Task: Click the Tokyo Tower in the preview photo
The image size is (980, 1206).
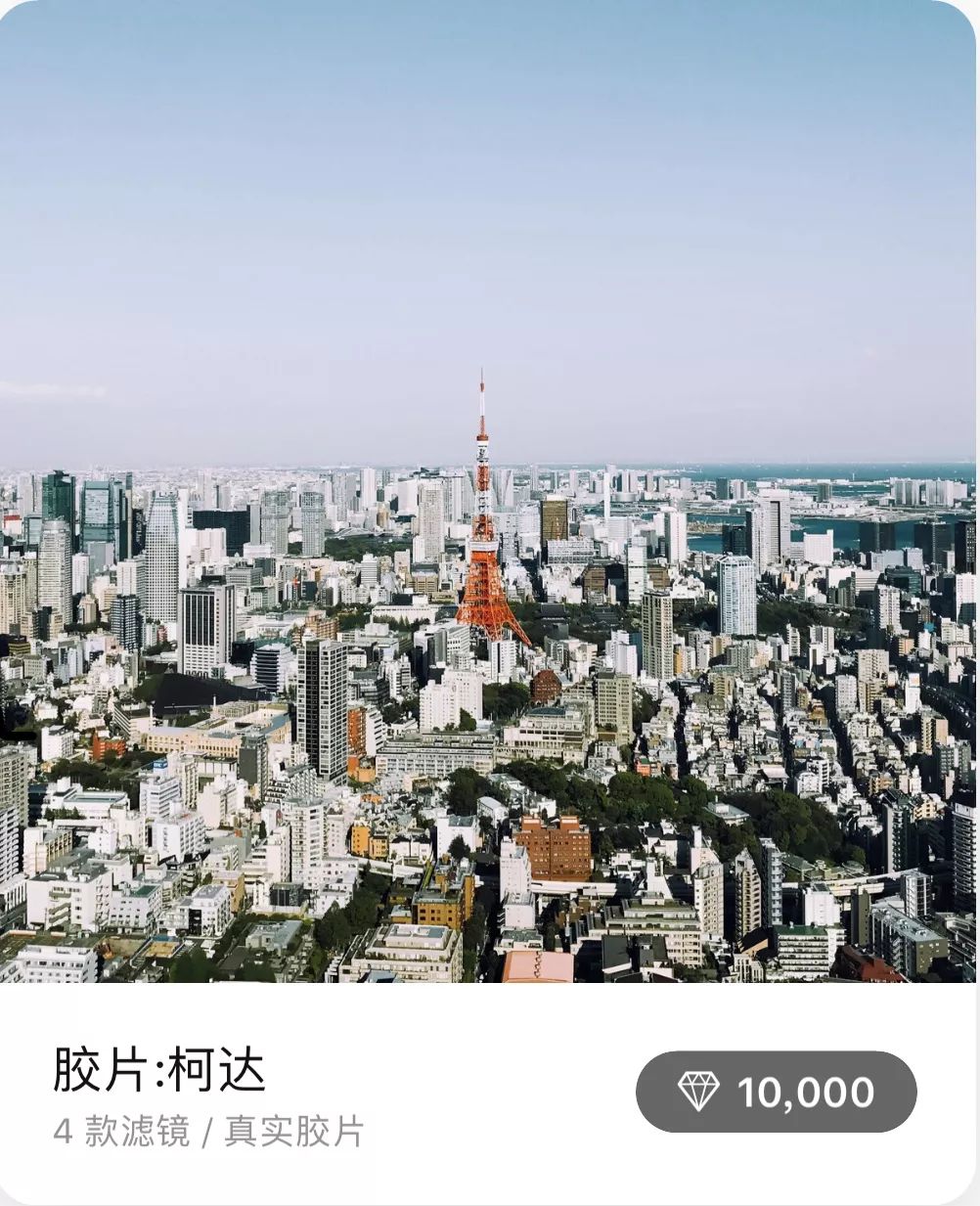Action: click(484, 528)
